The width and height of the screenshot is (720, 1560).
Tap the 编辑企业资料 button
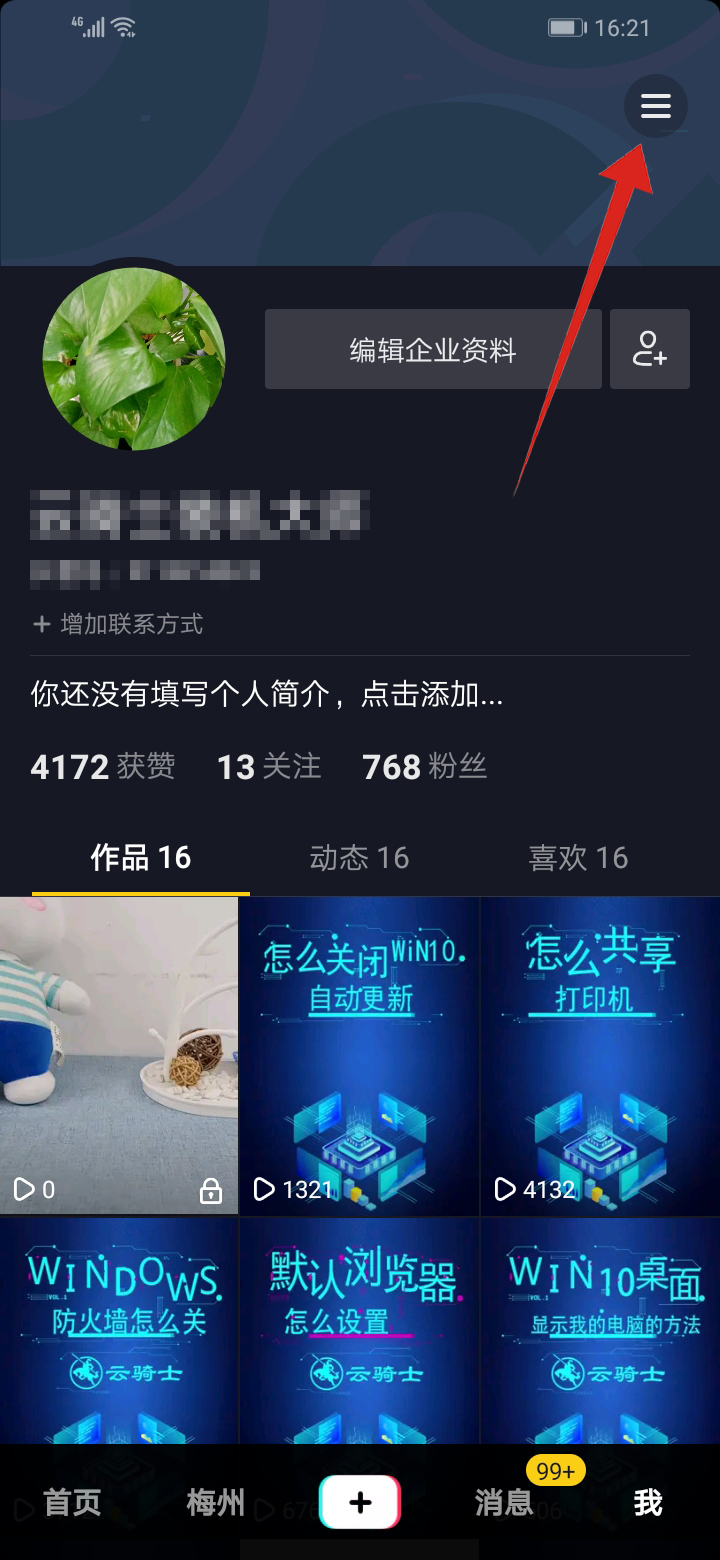click(433, 348)
